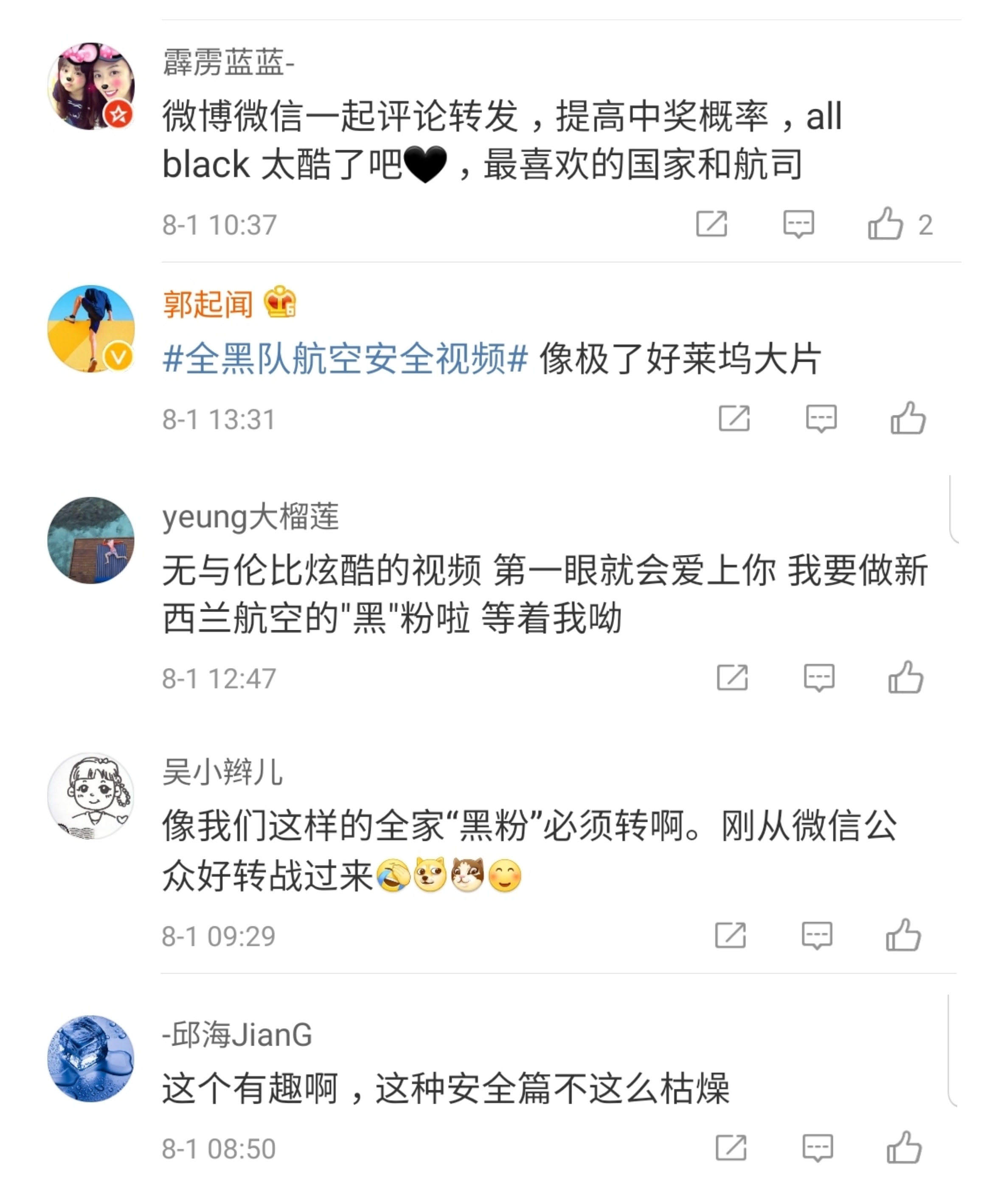This screenshot has height=1204, width=981.
Task: Repost the comment from 霹雳蓝蓝-
Action: [x=711, y=224]
